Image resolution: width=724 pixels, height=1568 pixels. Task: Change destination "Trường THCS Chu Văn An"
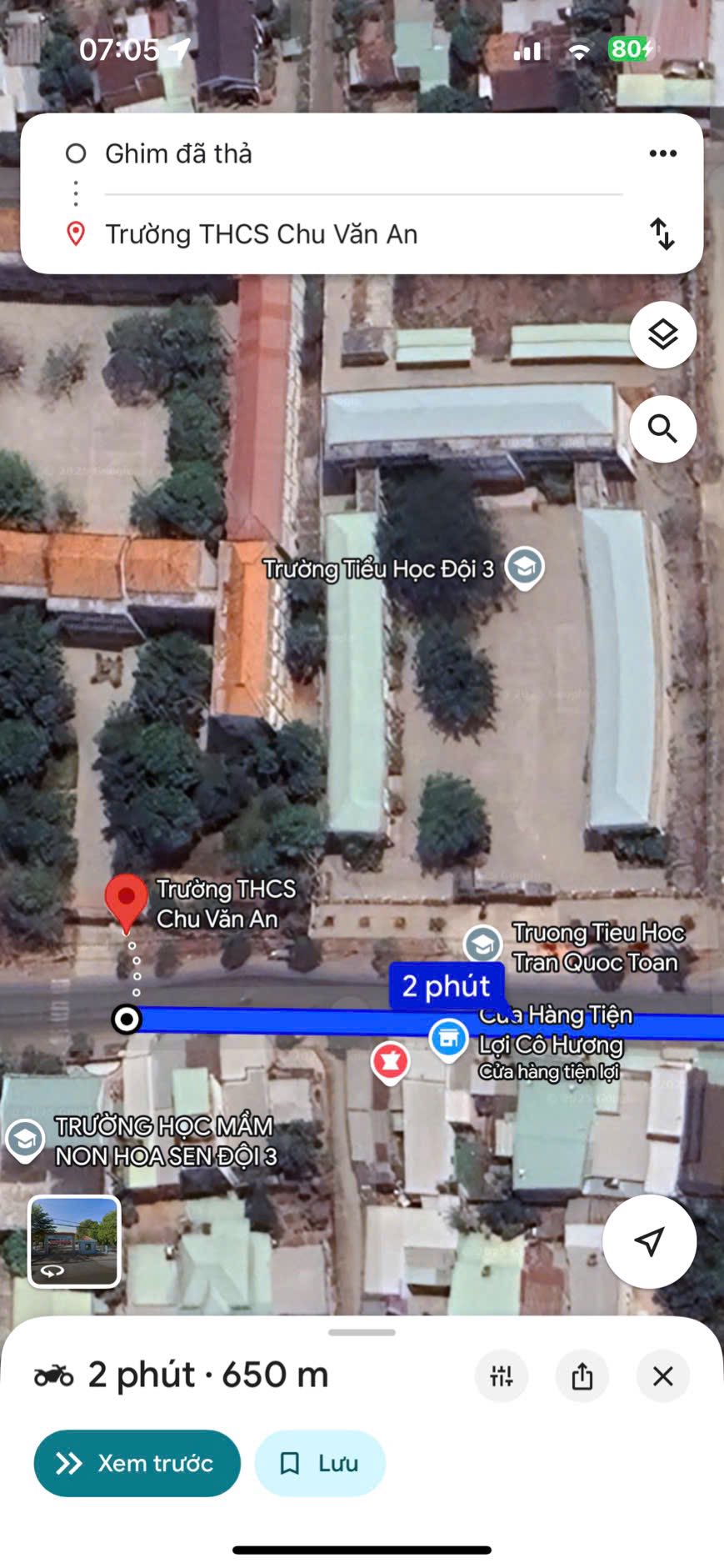pyautogui.click(x=261, y=234)
